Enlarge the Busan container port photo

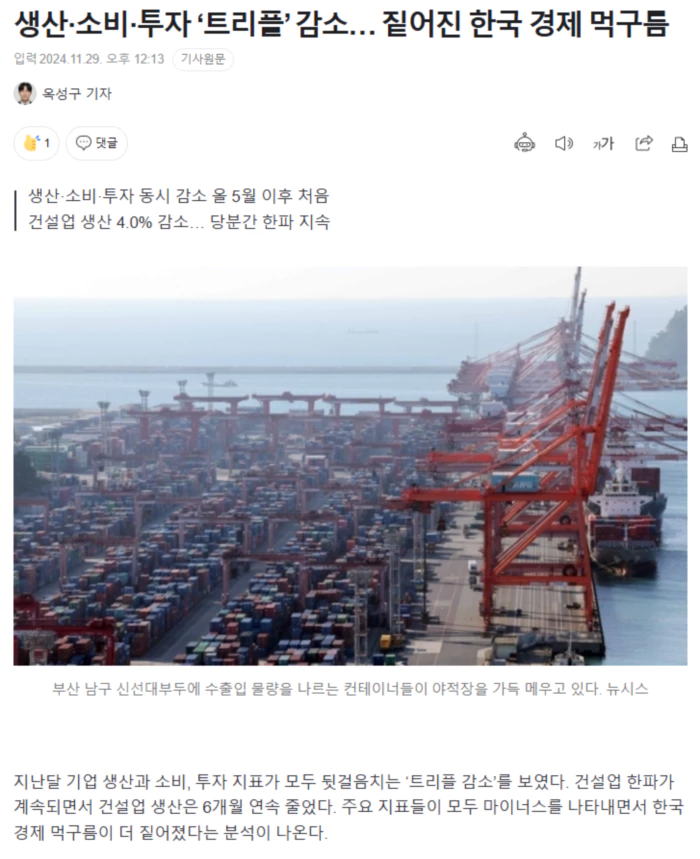350,465
